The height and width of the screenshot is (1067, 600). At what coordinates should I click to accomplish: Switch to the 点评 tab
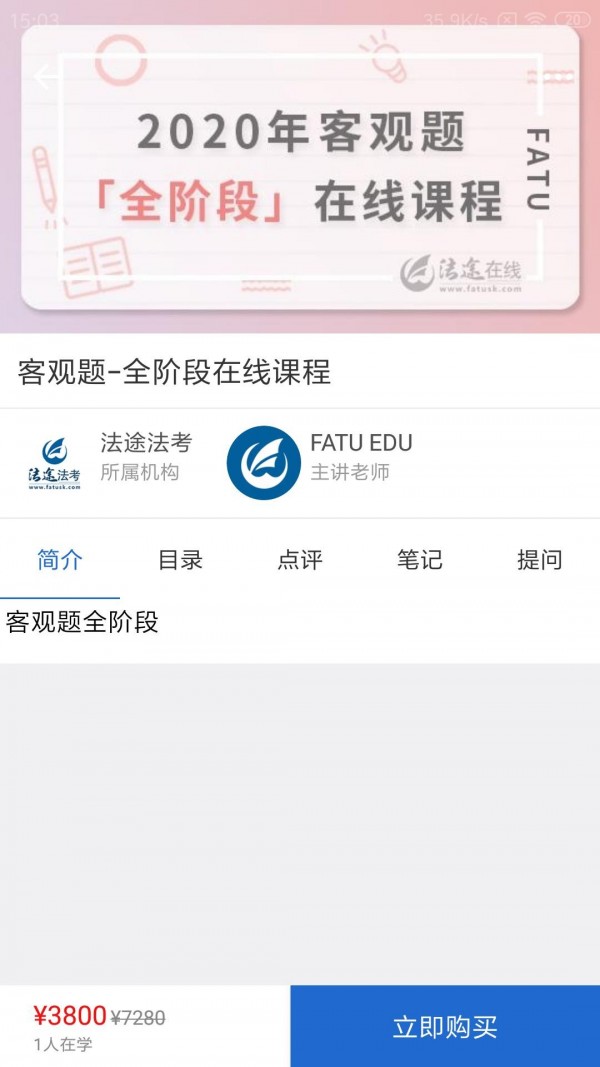click(300, 560)
